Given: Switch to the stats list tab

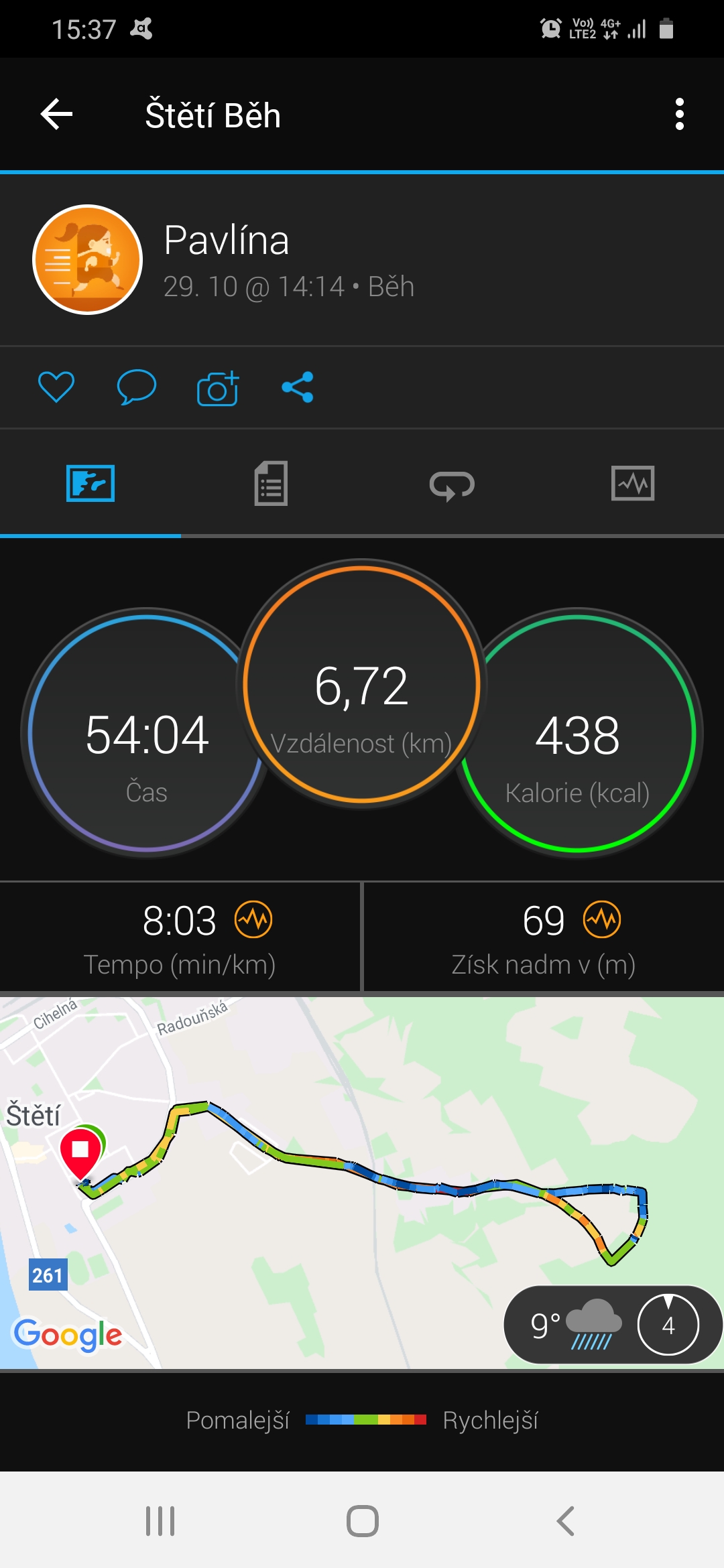Looking at the screenshot, I should (x=271, y=483).
